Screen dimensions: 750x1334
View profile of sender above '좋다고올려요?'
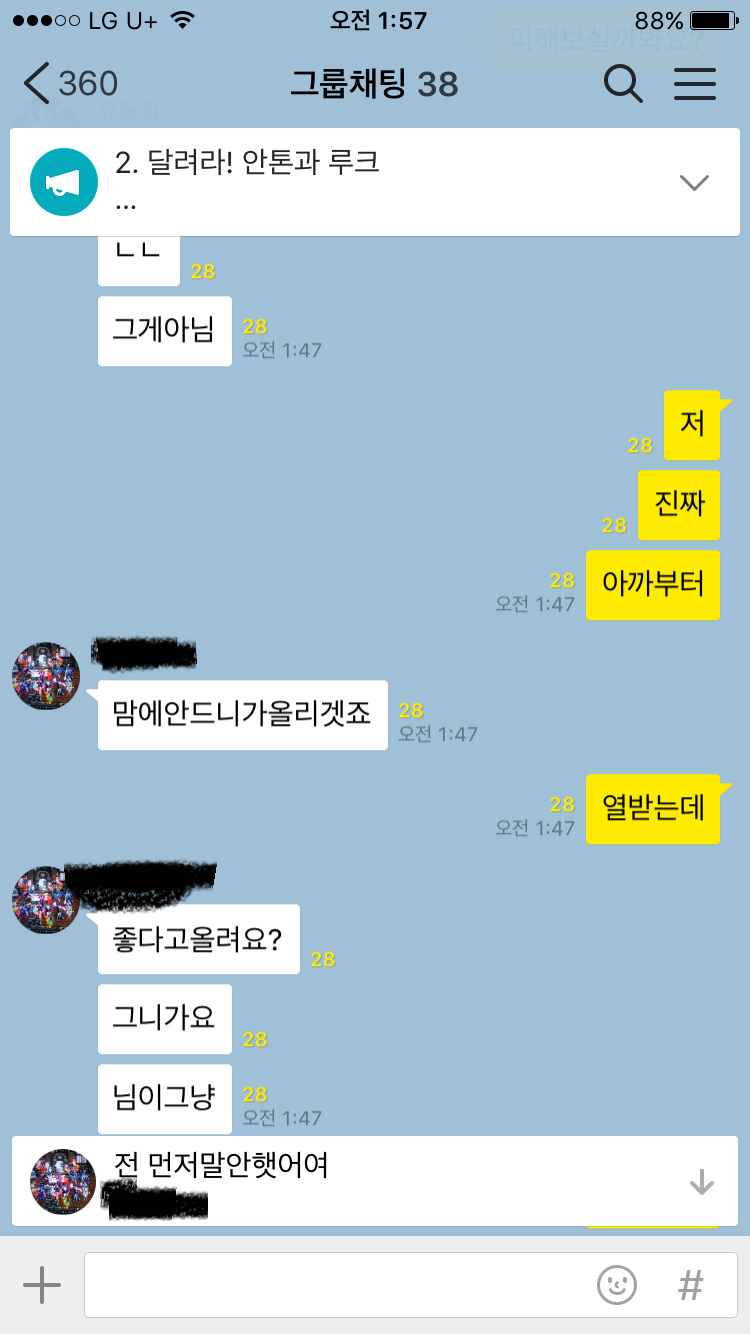point(46,900)
